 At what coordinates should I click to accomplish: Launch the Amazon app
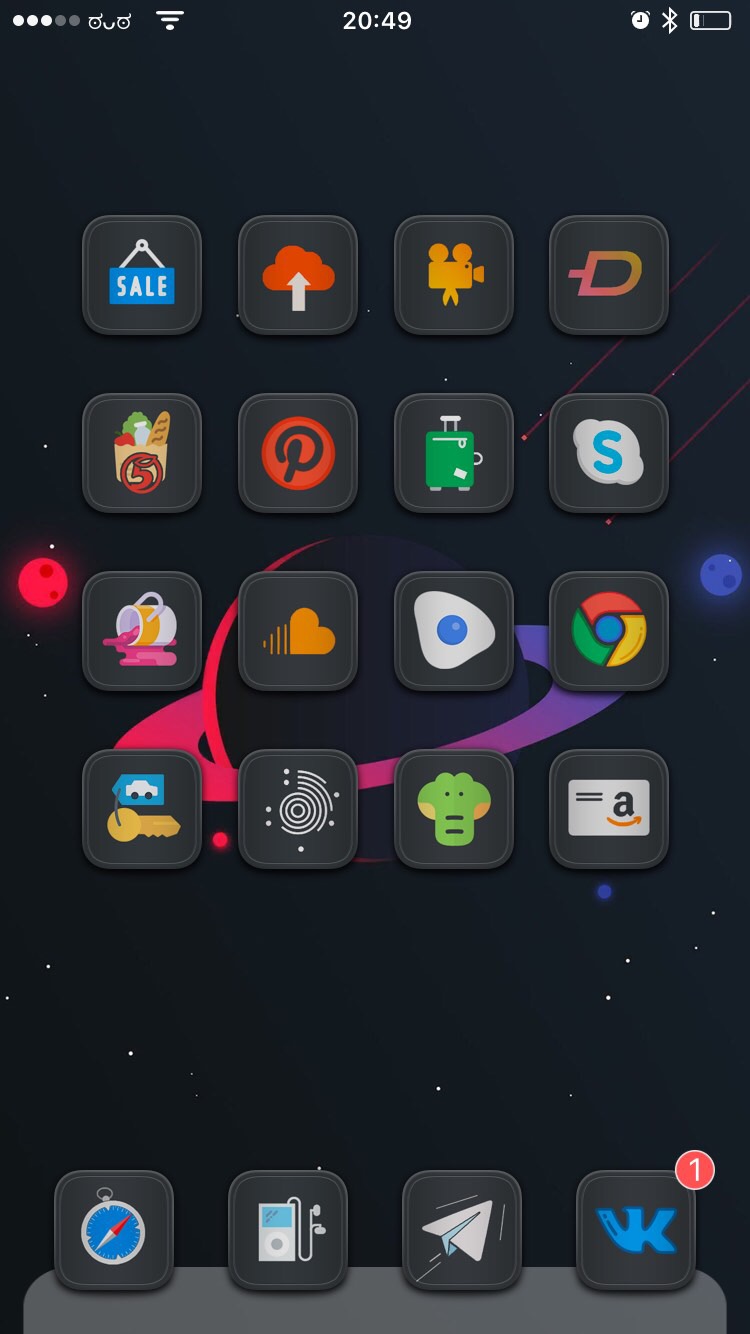pos(609,809)
